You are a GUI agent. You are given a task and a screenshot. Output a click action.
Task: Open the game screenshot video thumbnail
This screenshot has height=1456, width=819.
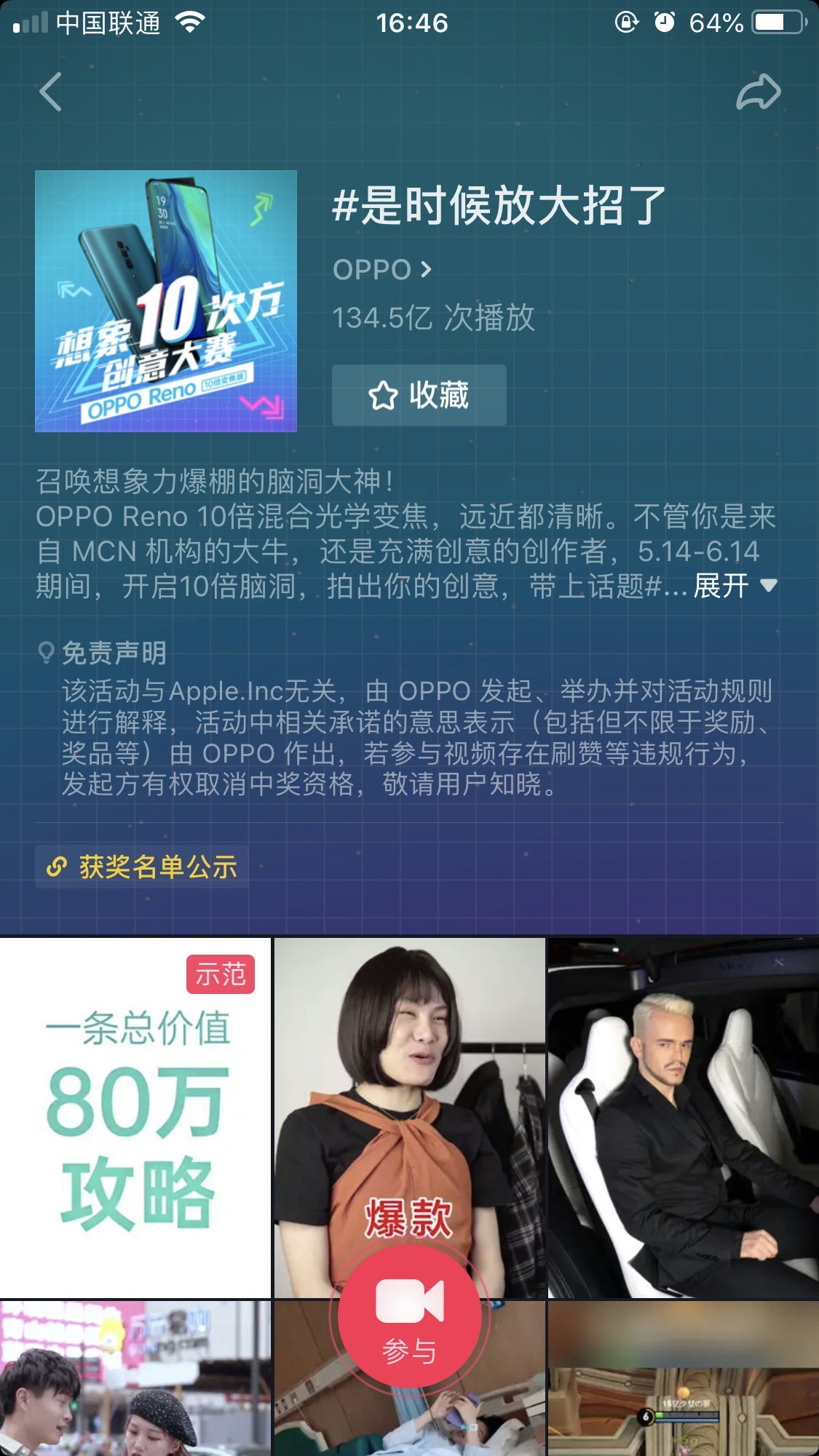(684, 1379)
